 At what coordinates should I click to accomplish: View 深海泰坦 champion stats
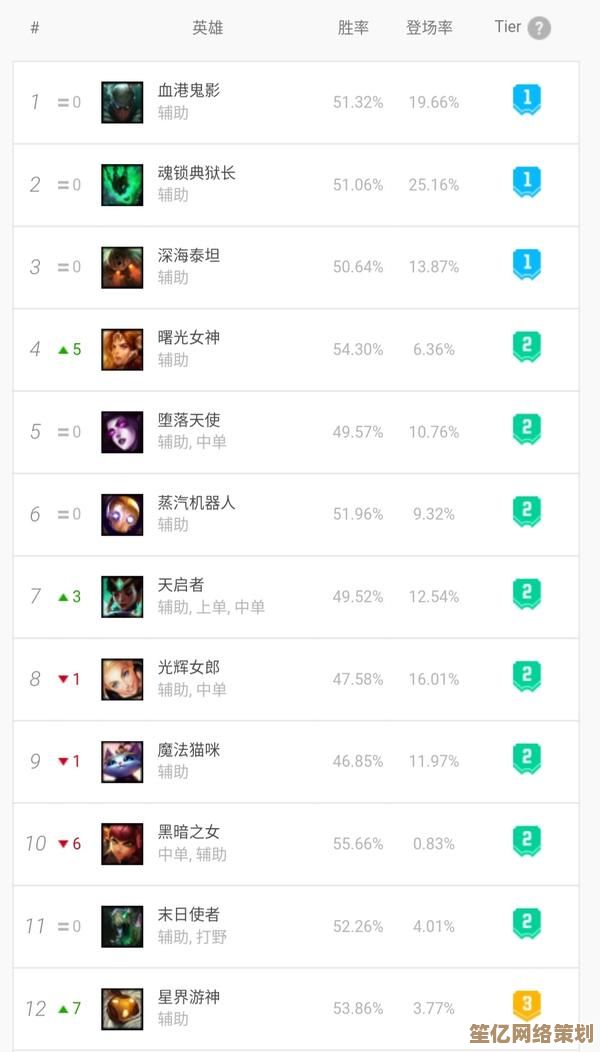click(189, 256)
